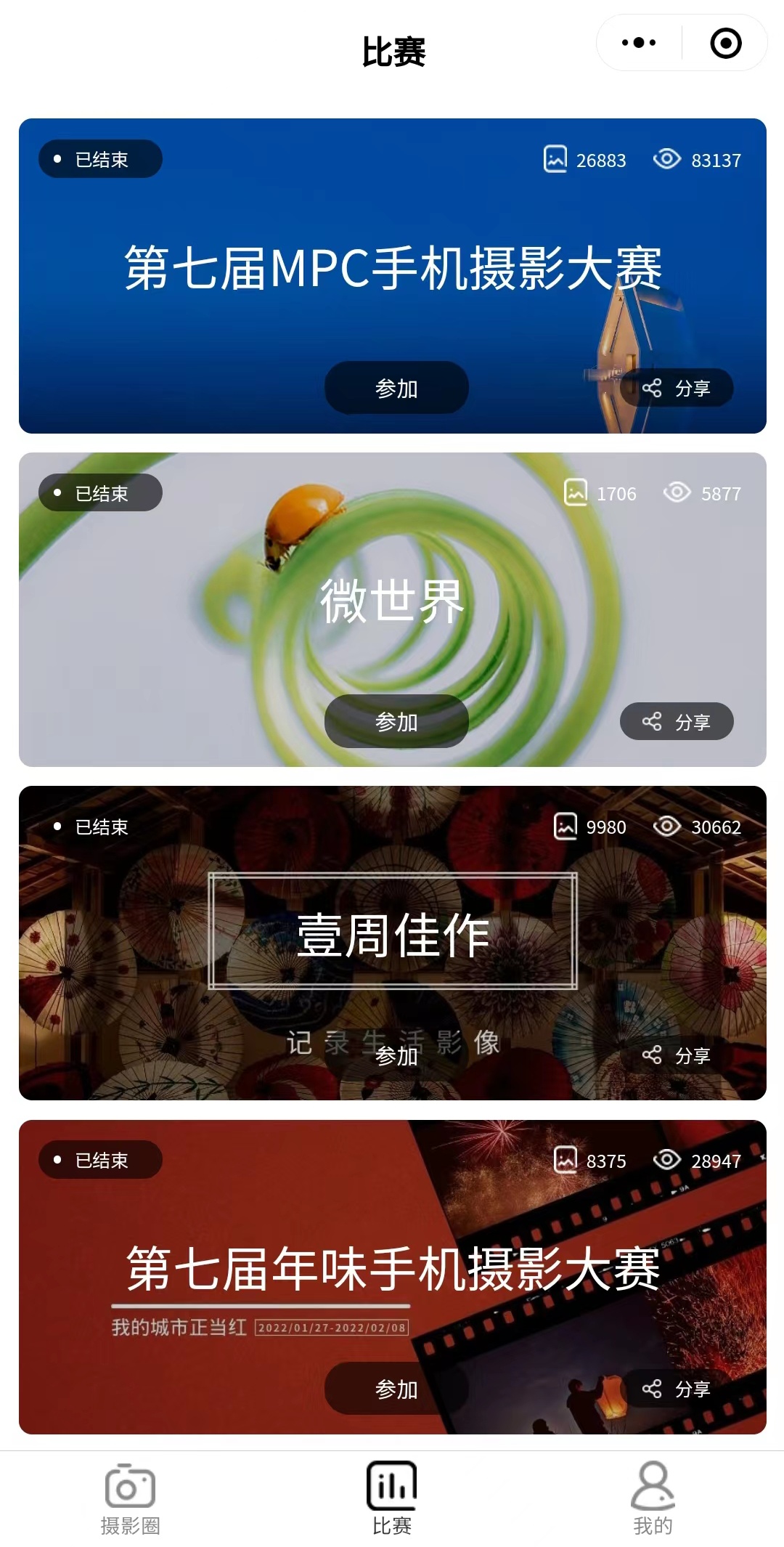Viewport: 784px width, 1547px height.
Task: Share the 壹周佳作 contest
Action: pos(677,1055)
